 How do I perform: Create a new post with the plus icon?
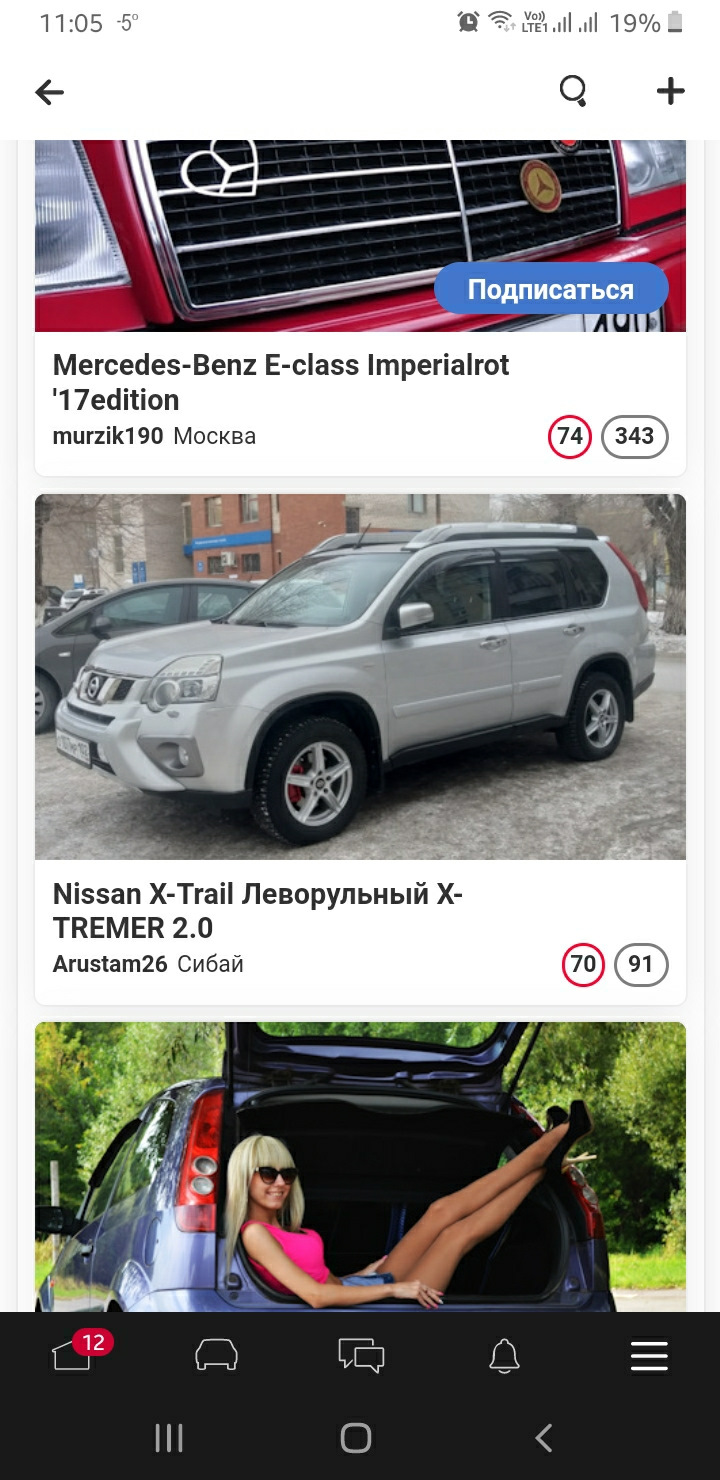point(668,90)
